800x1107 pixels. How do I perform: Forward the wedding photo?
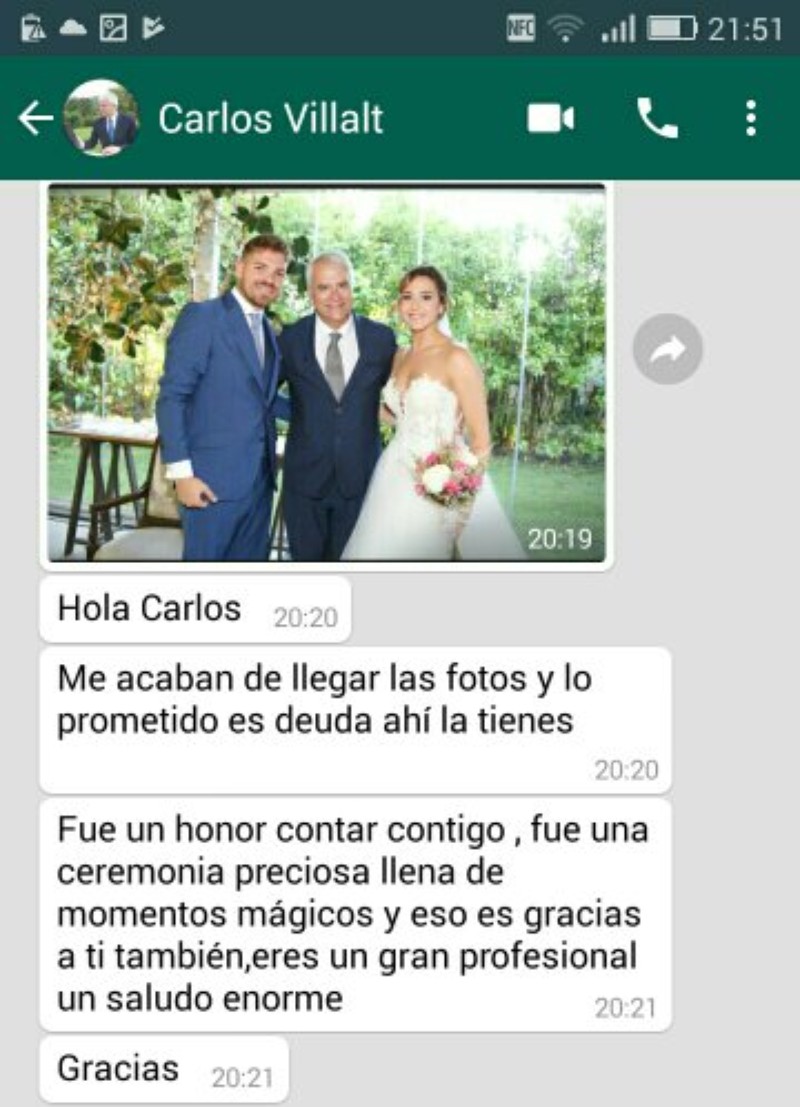pyautogui.click(x=668, y=349)
